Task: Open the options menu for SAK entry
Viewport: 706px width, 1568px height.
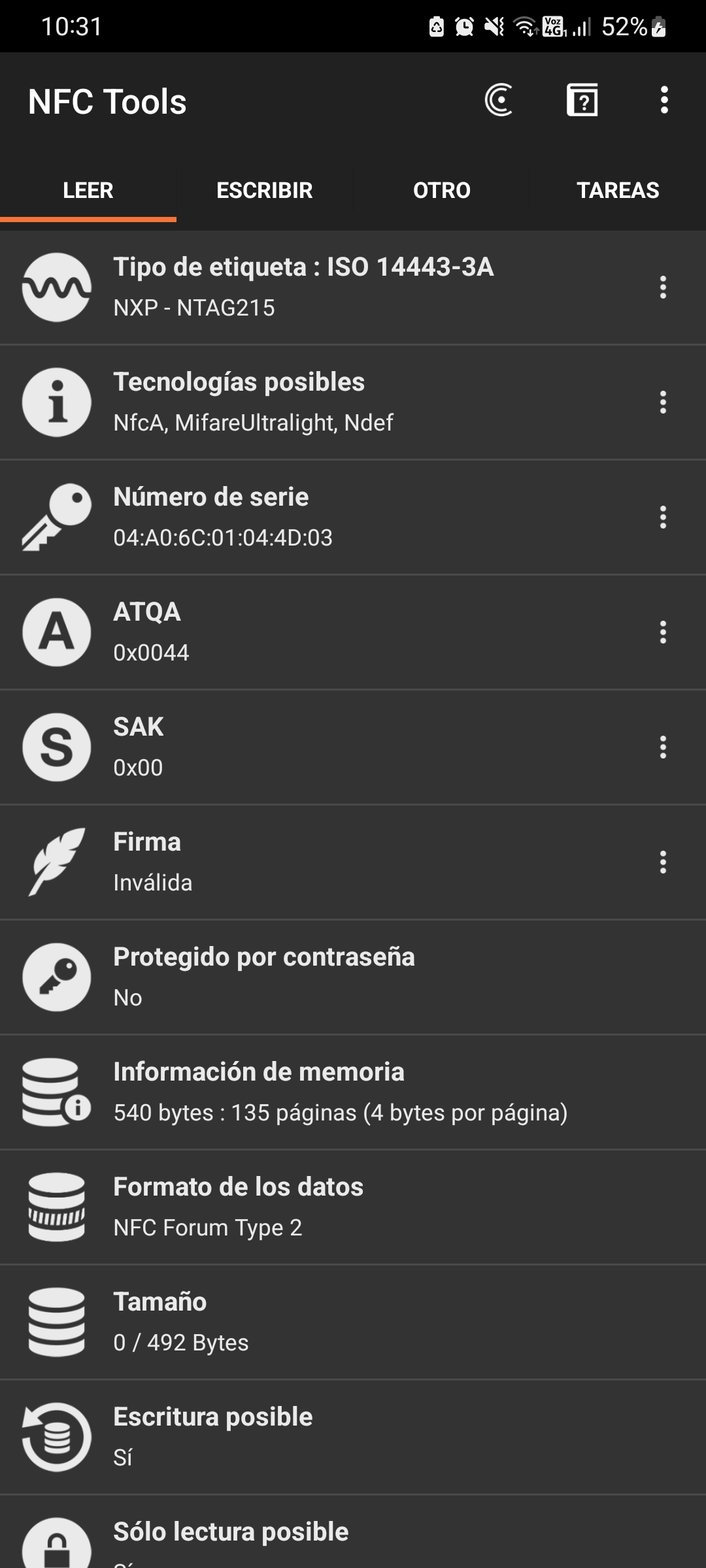Action: pyautogui.click(x=663, y=746)
